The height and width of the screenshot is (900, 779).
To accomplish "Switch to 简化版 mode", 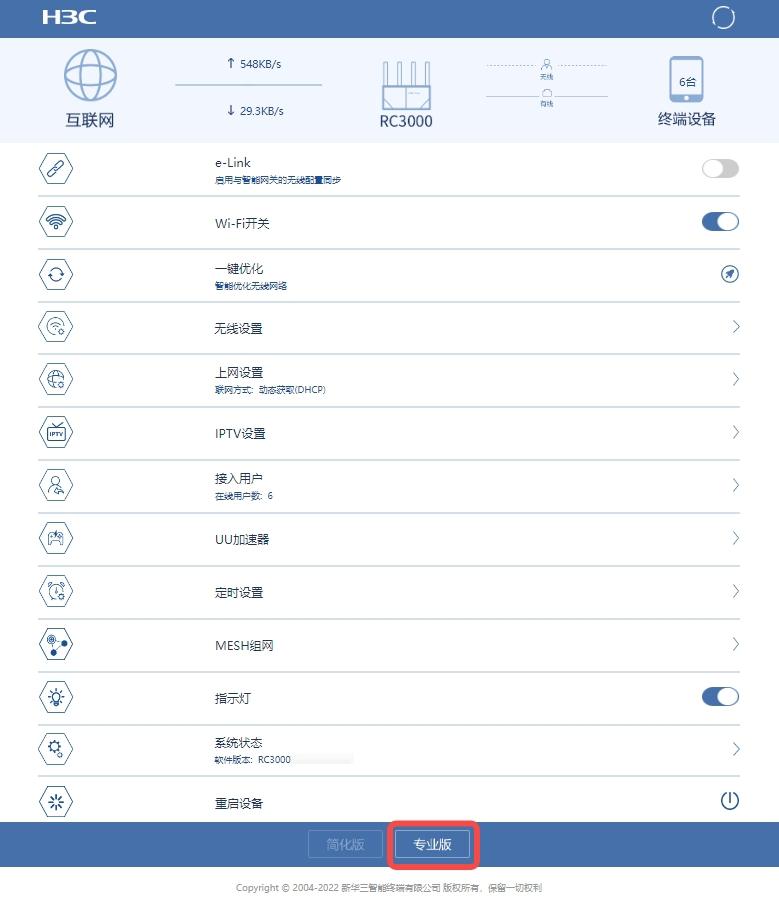I will click(x=346, y=845).
